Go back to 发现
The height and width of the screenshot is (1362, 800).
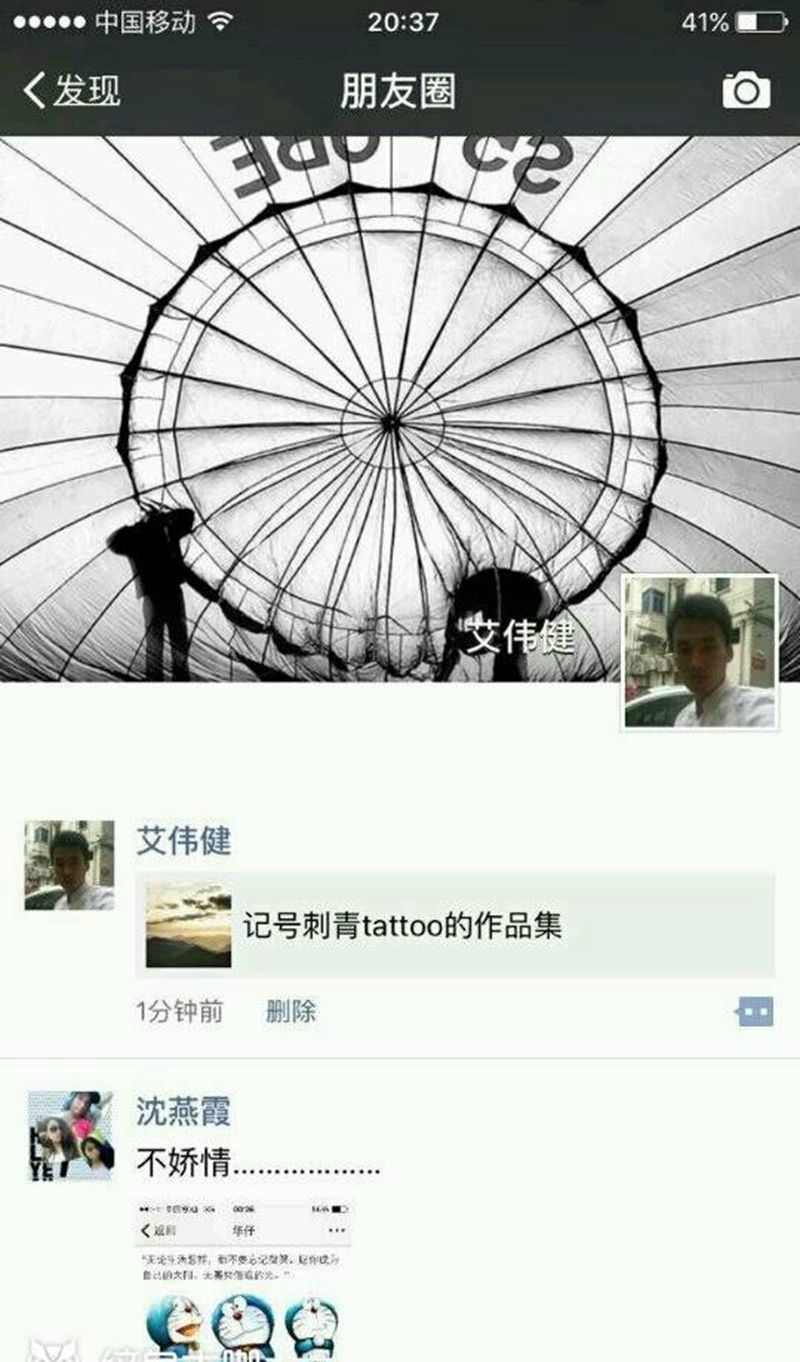tap(72, 91)
